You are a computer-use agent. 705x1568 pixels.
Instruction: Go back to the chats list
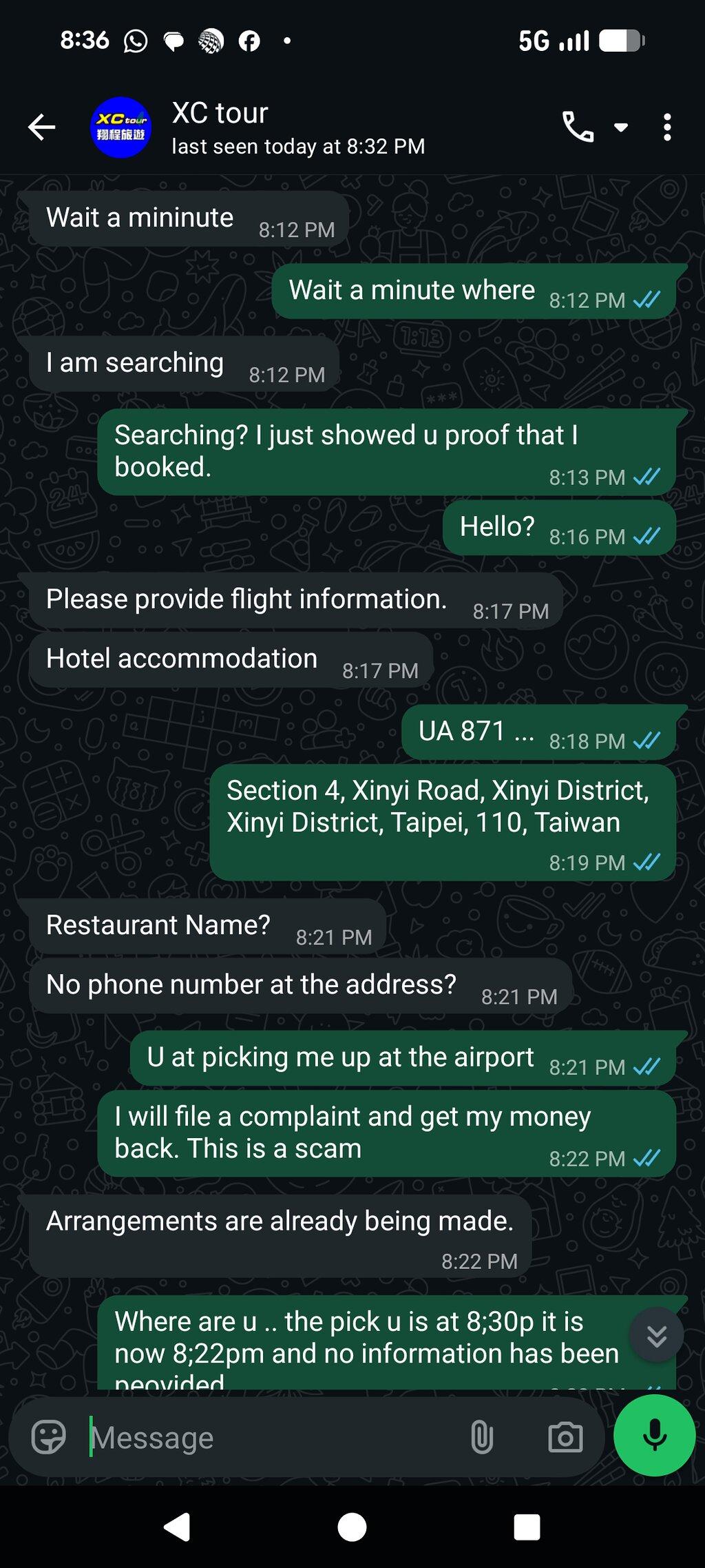pyautogui.click(x=41, y=127)
